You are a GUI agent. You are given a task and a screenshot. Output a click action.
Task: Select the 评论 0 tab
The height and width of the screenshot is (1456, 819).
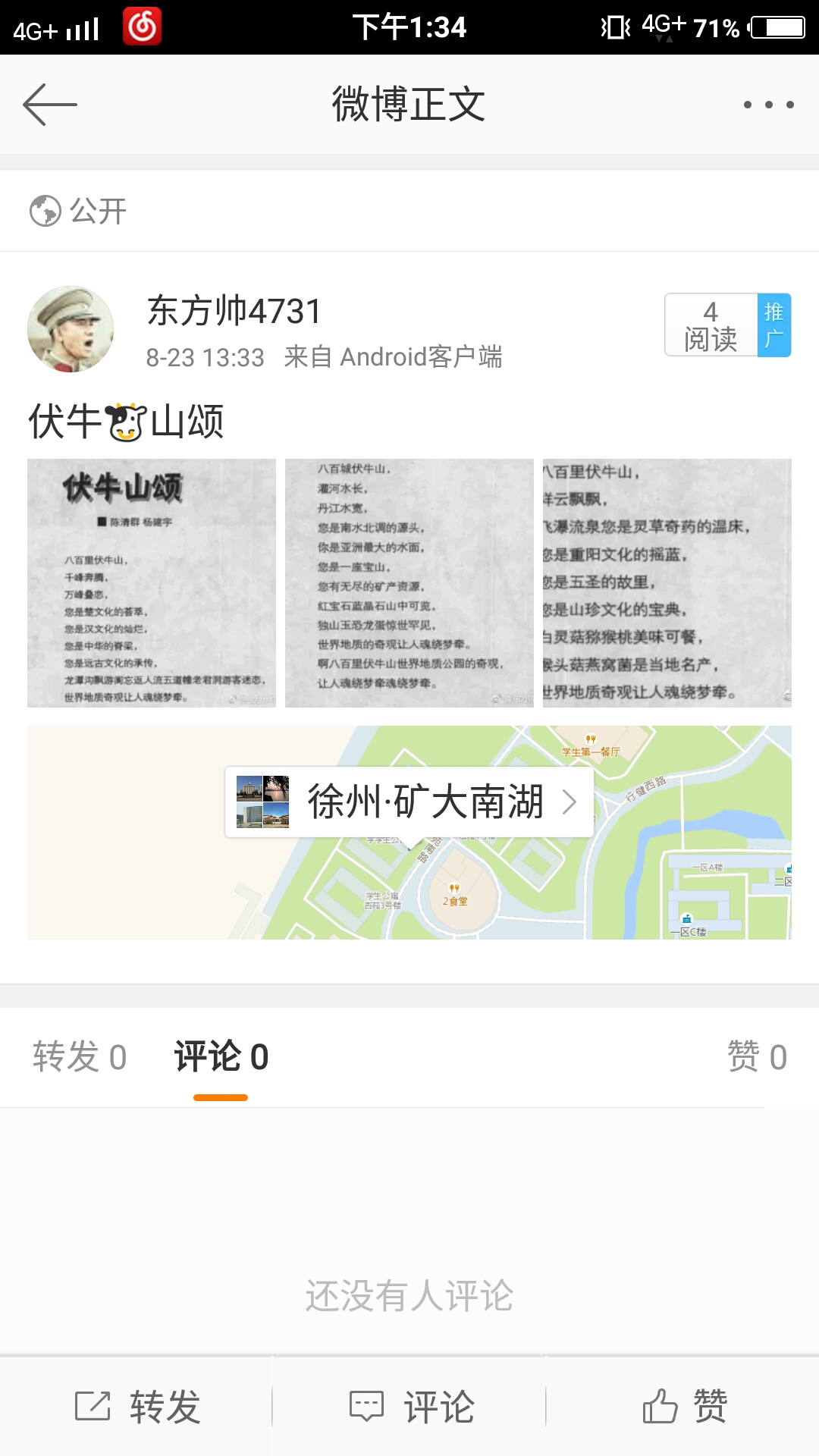[221, 1057]
